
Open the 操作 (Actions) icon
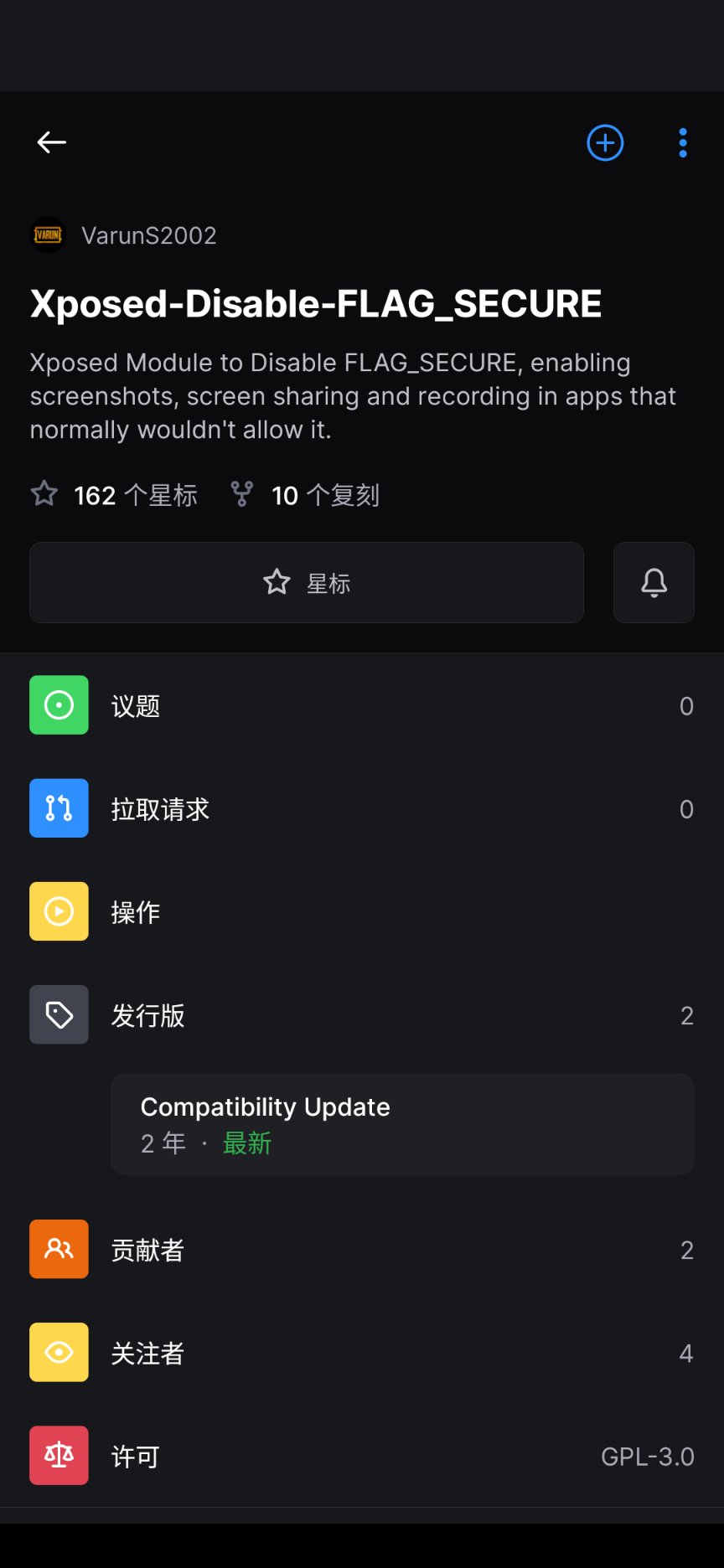[x=59, y=911]
